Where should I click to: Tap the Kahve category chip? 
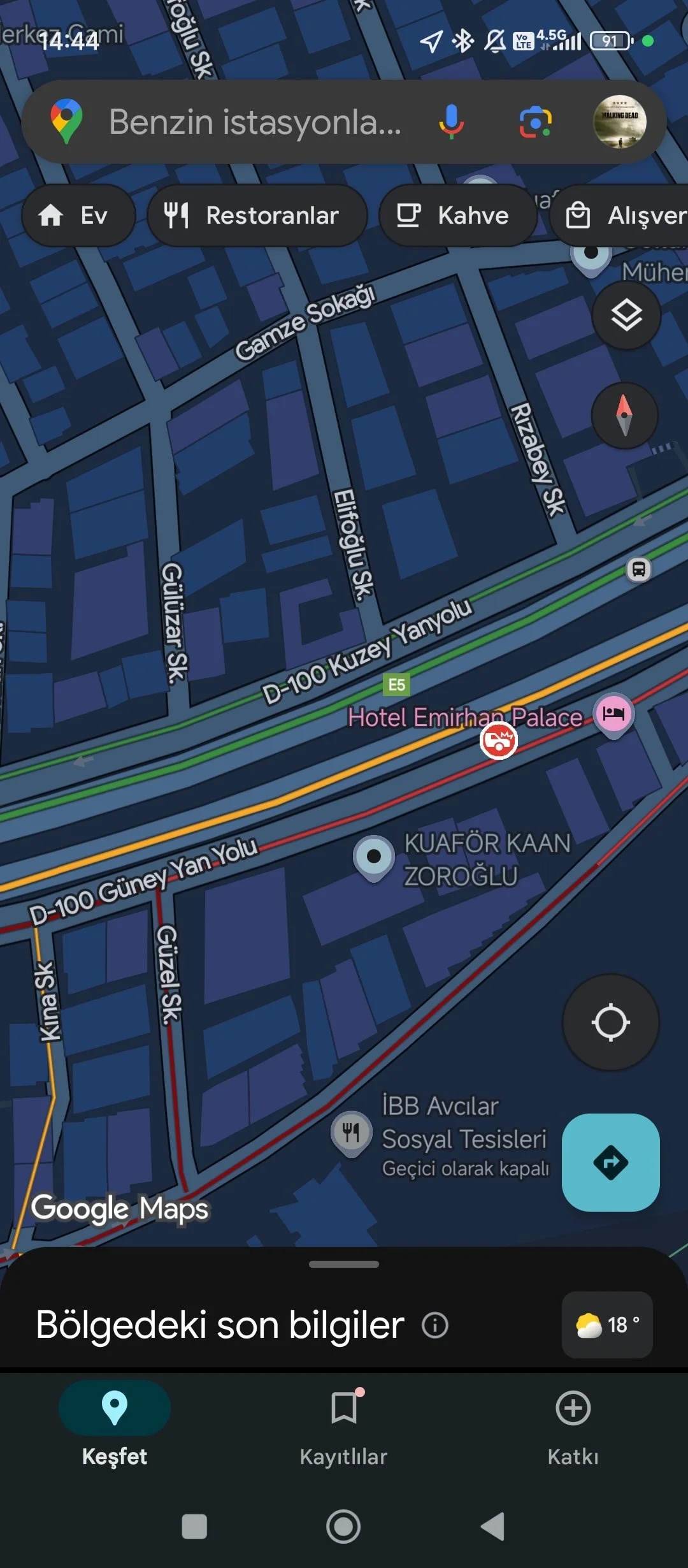(457, 215)
